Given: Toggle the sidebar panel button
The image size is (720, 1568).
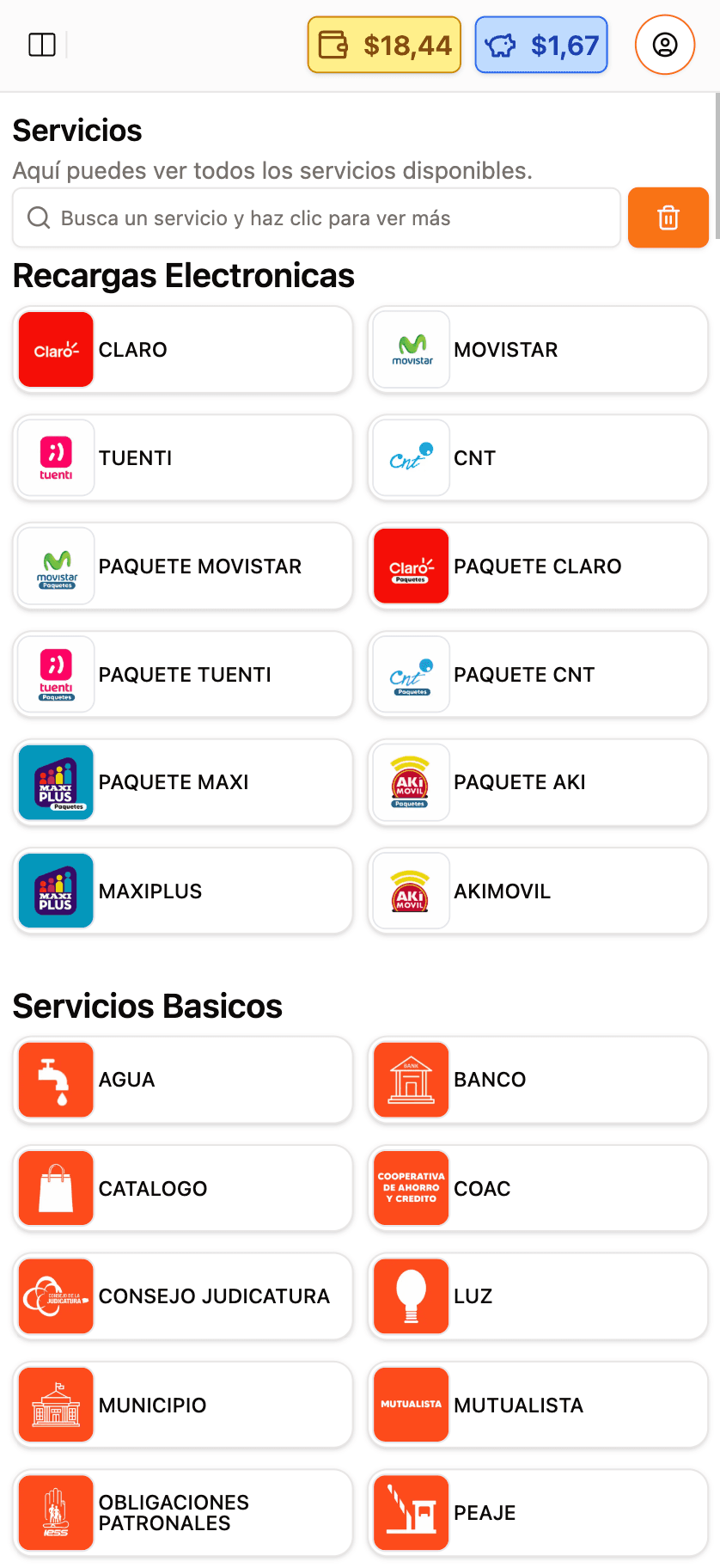Looking at the screenshot, I should [x=42, y=45].
